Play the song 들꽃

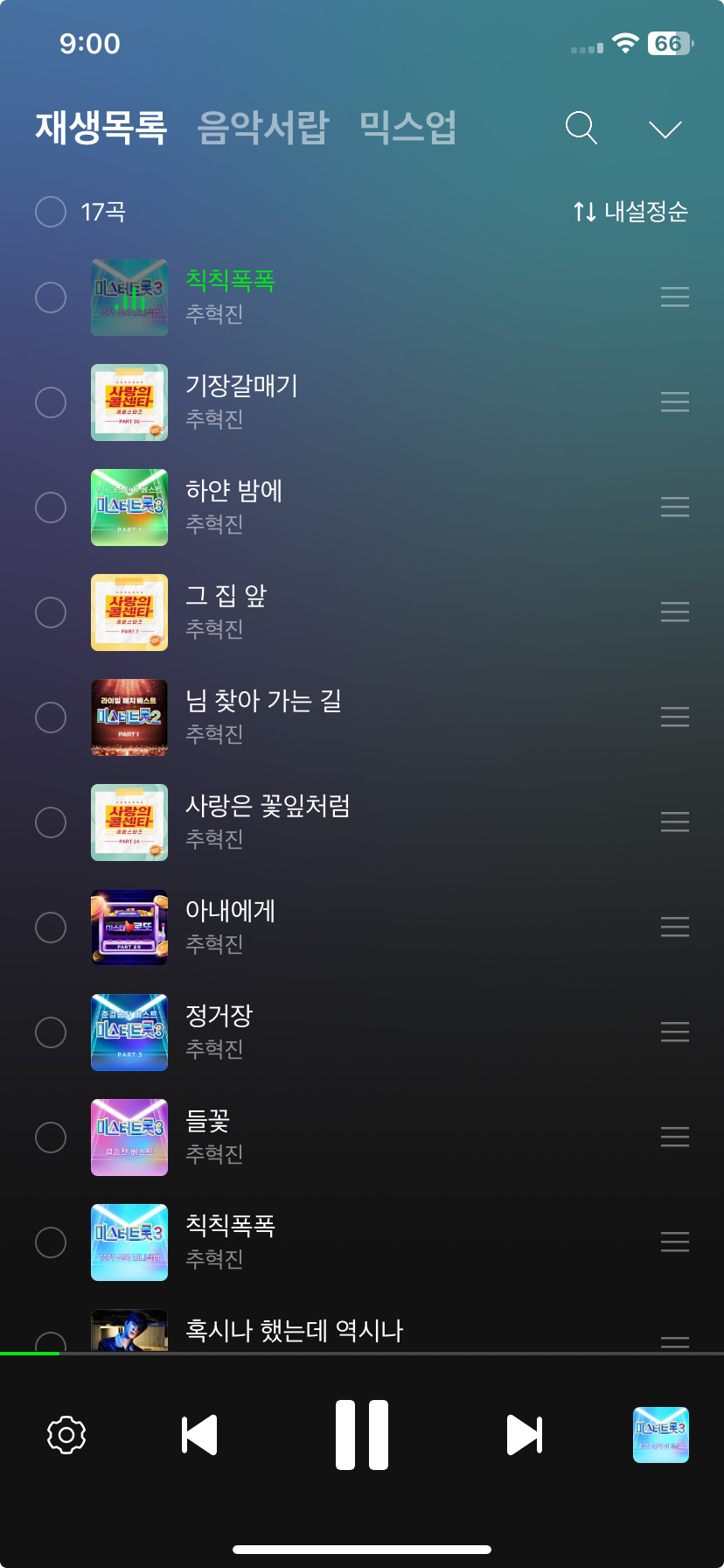pyautogui.click(x=208, y=1122)
